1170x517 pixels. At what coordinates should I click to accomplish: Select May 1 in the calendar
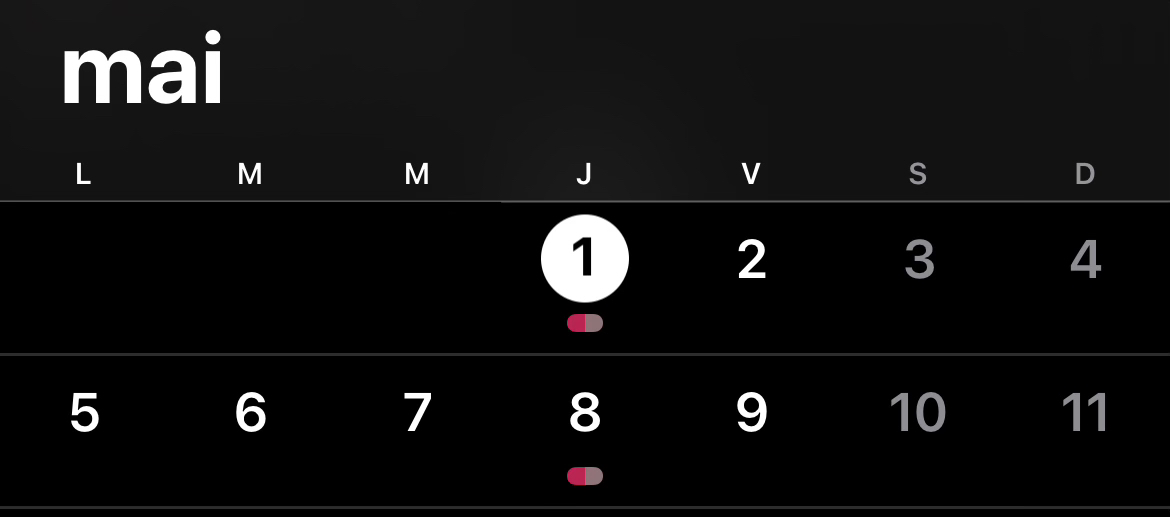(584, 259)
